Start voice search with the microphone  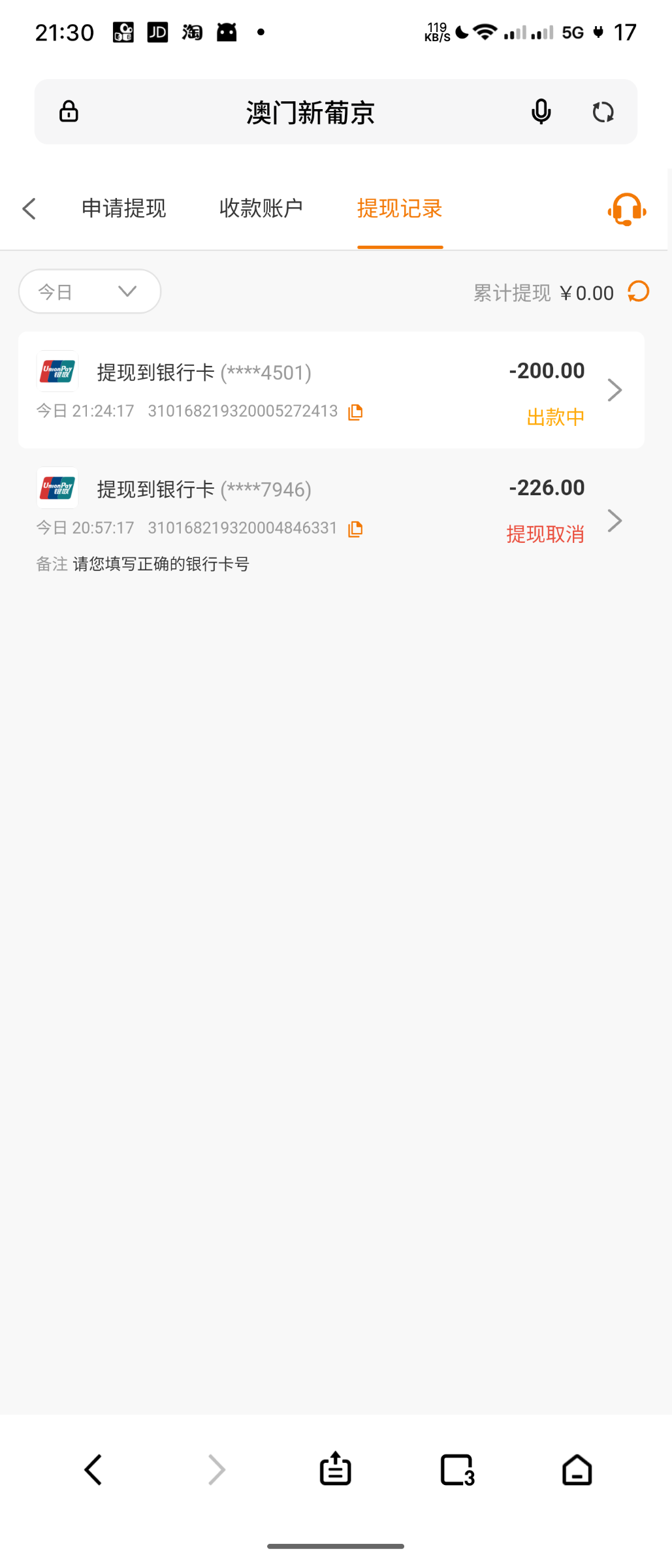point(541,112)
